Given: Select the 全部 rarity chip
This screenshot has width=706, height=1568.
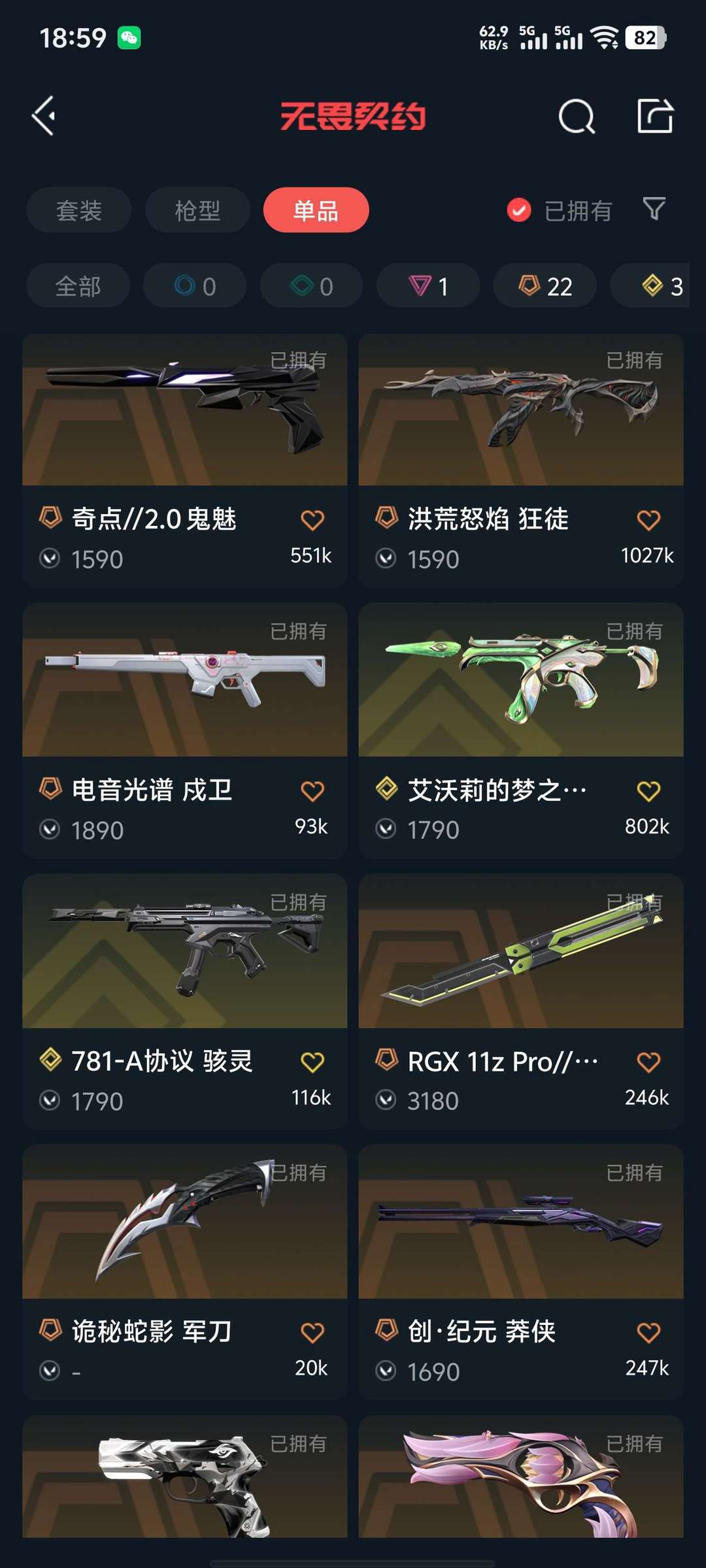Looking at the screenshot, I should click(x=78, y=286).
